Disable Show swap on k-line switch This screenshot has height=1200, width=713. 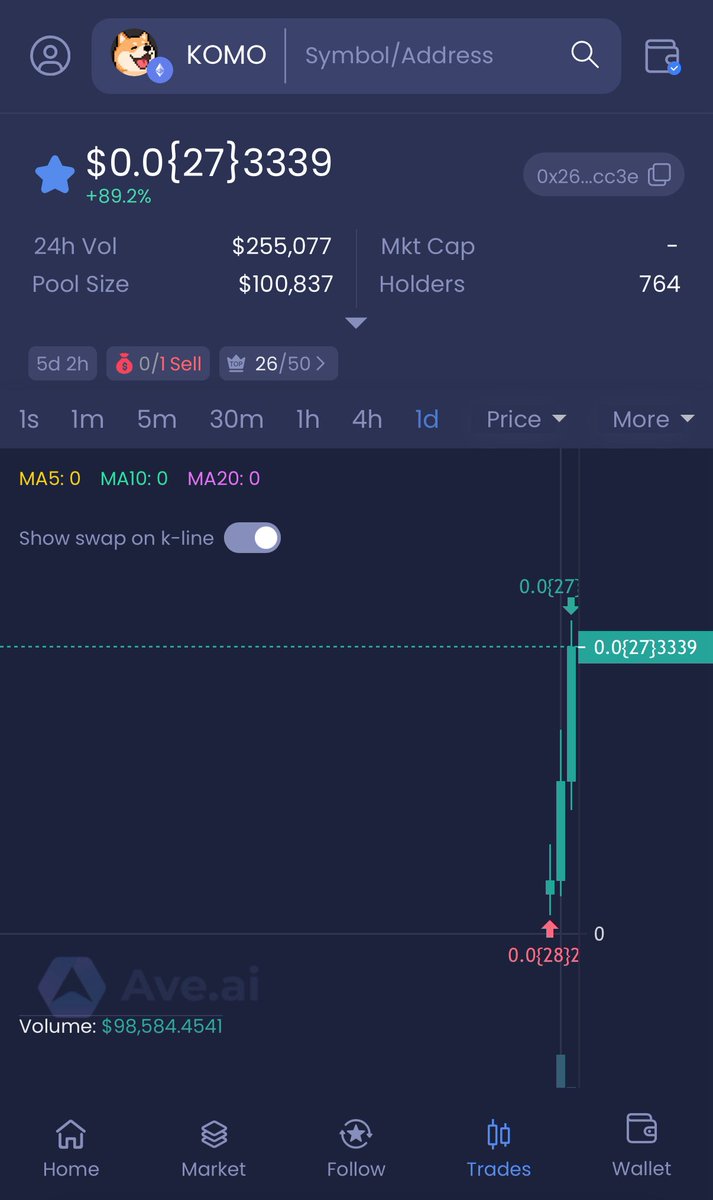(x=252, y=538)
